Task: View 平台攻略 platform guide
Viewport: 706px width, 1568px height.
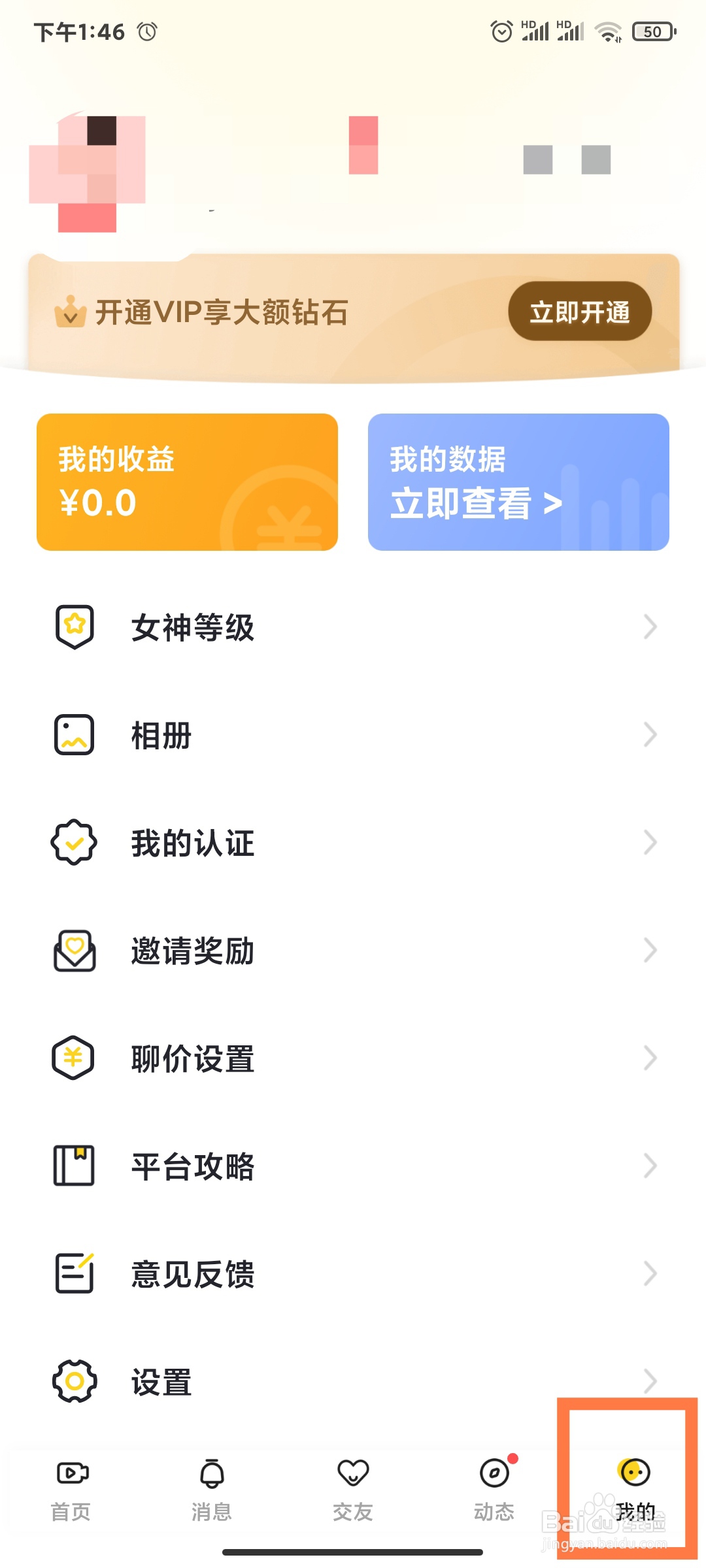Action: pyautogui.click(x=353, y=1166)
